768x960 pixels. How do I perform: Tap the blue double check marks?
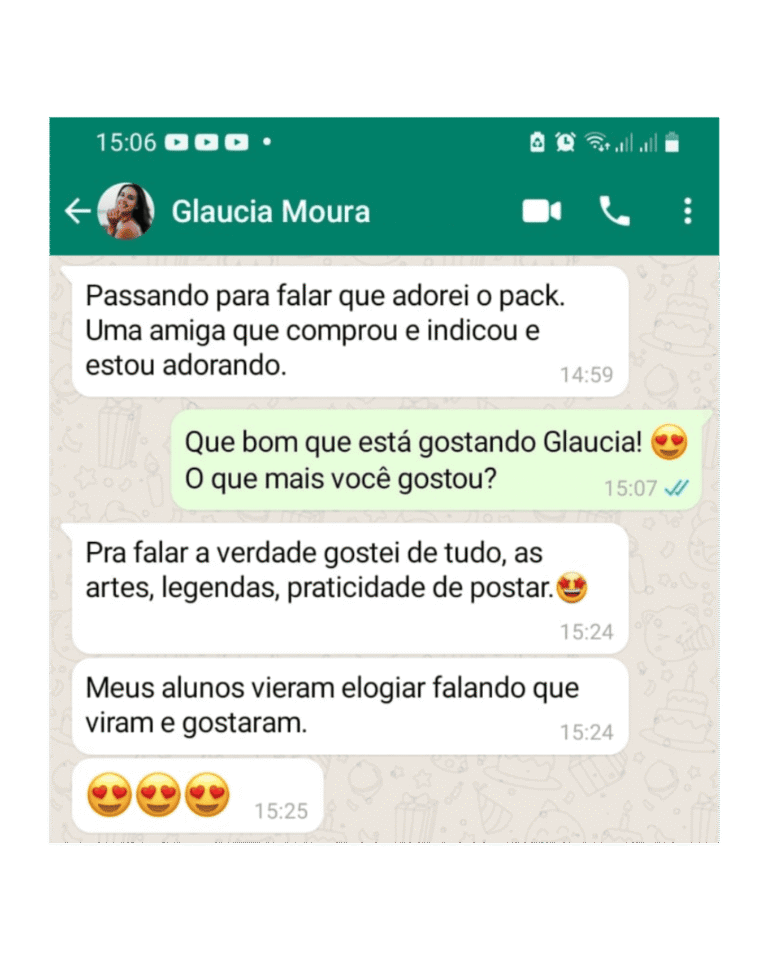click(x=675, y=489)
